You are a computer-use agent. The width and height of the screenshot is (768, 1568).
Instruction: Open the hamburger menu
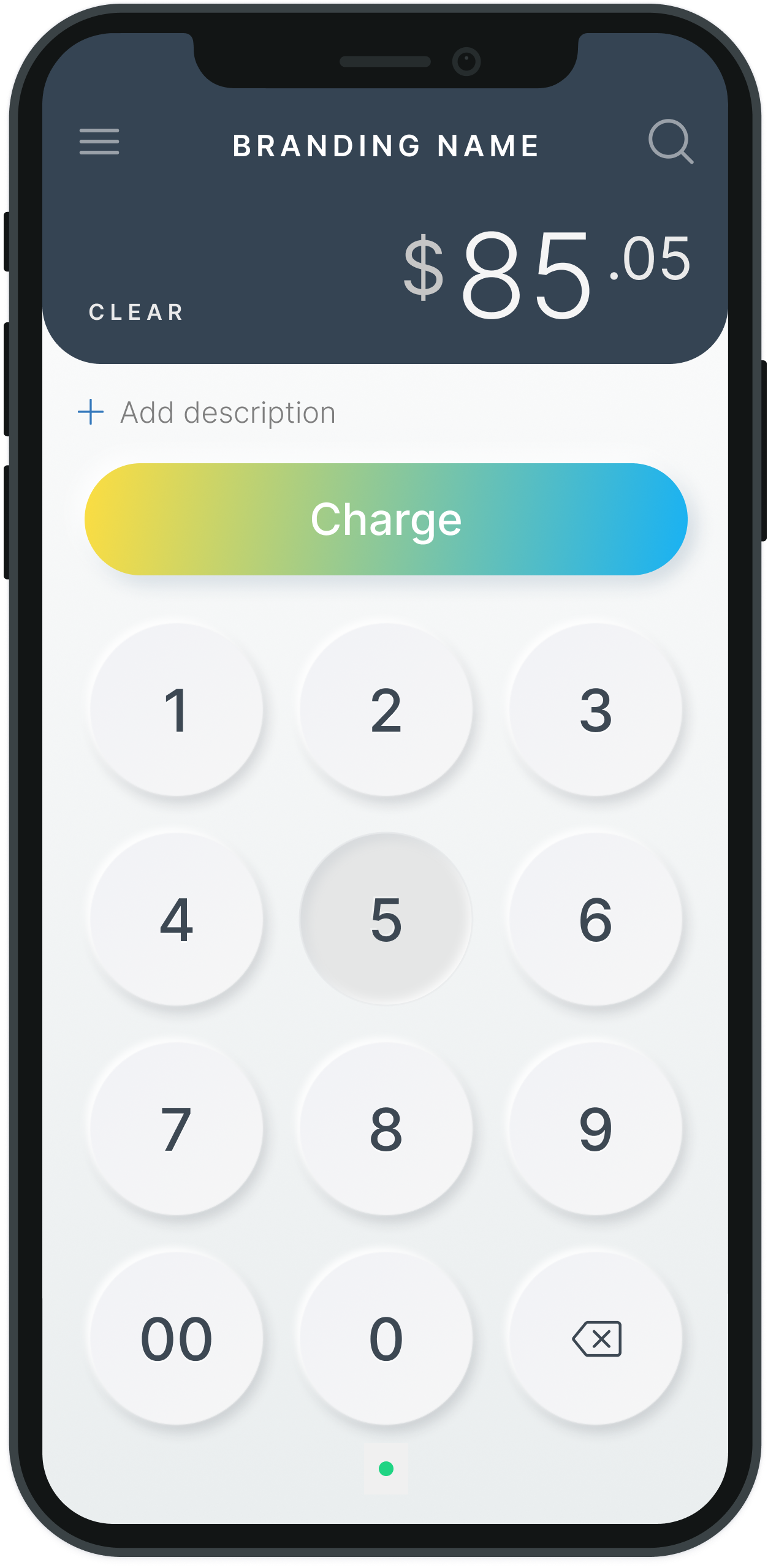point(99,142)
